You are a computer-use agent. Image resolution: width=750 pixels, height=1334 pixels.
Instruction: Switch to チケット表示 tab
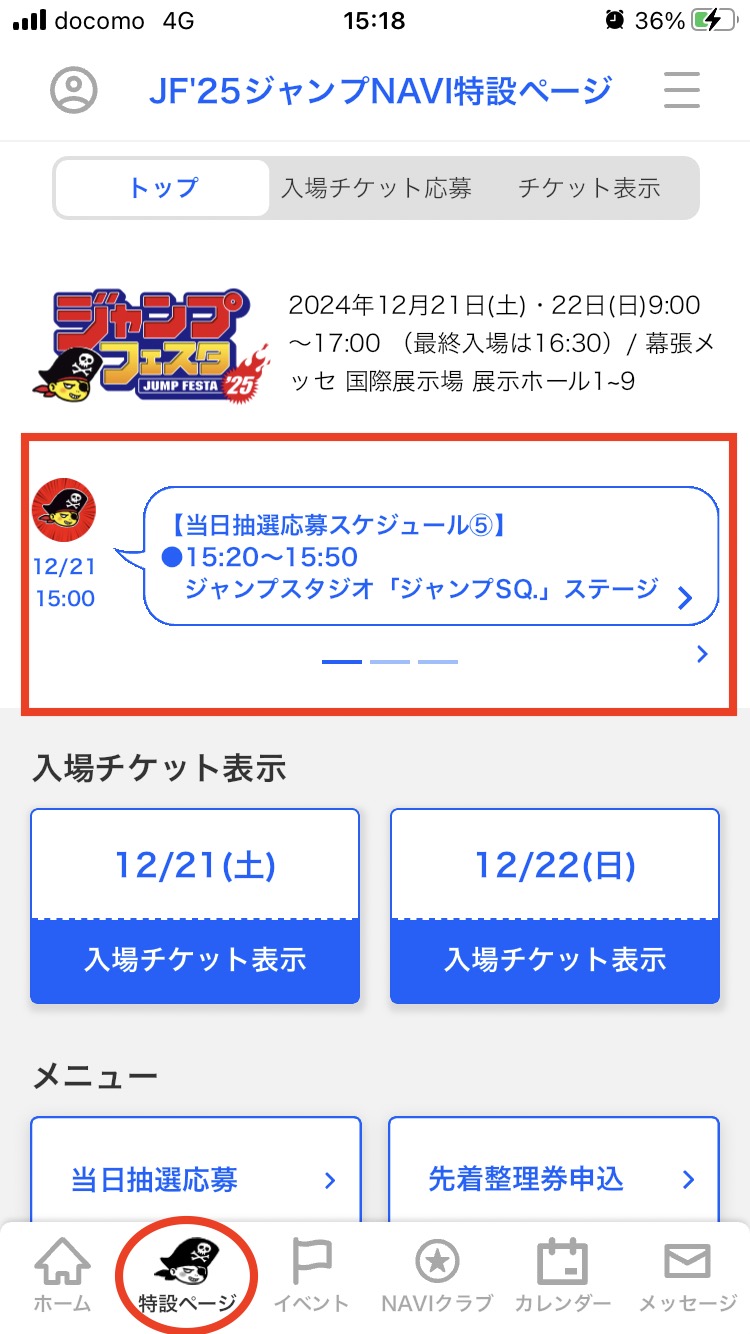click(589, 188)
